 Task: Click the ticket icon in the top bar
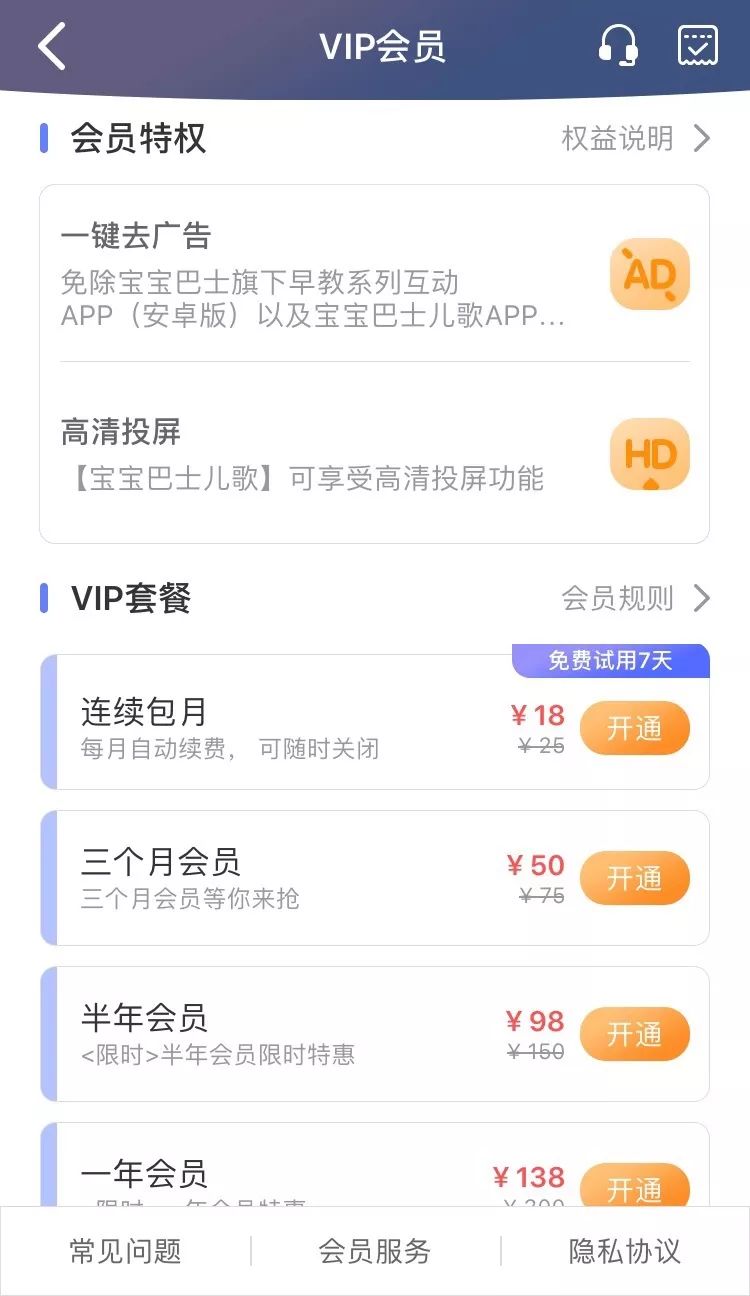point(699,45)
